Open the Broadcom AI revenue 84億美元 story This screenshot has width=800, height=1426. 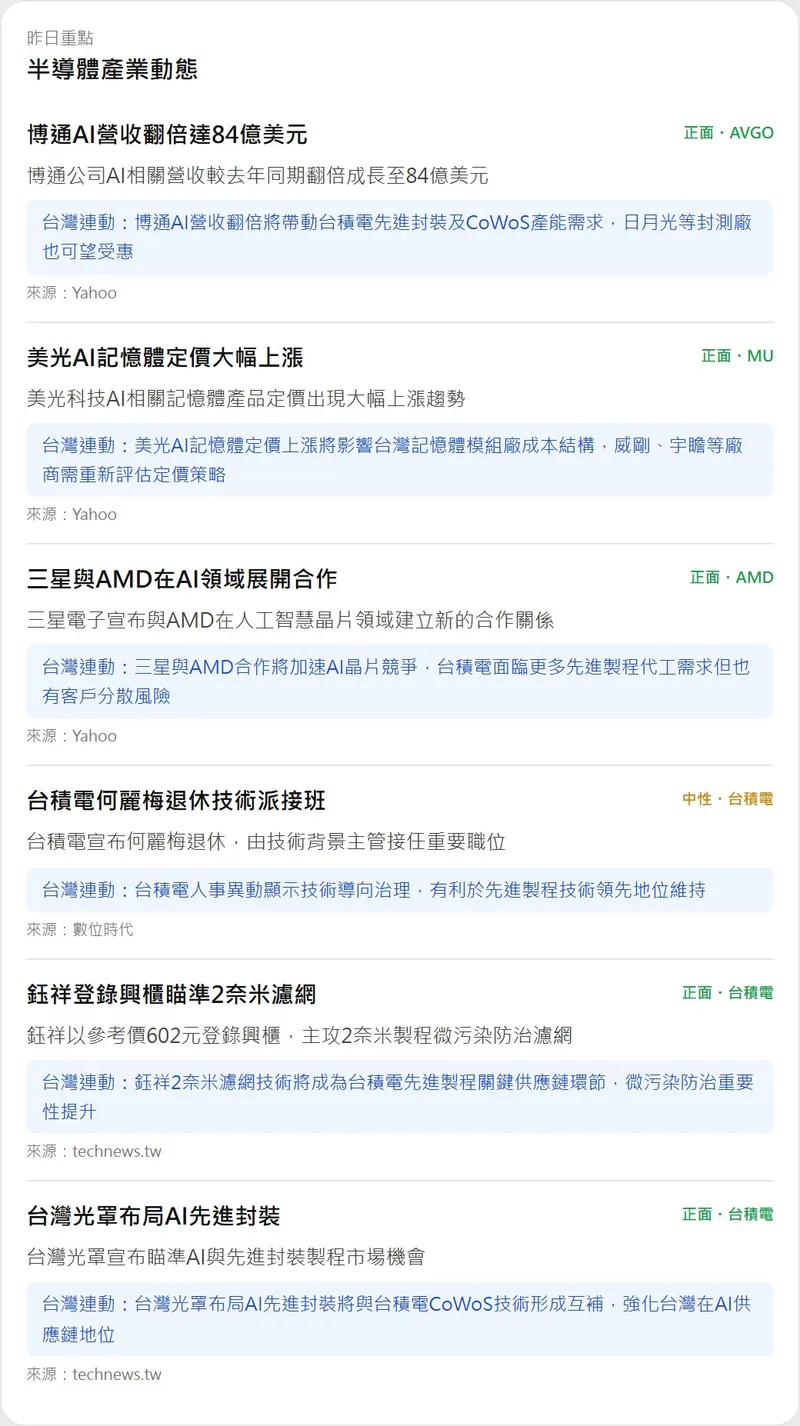pyautogui.click(x=168, y=134)
